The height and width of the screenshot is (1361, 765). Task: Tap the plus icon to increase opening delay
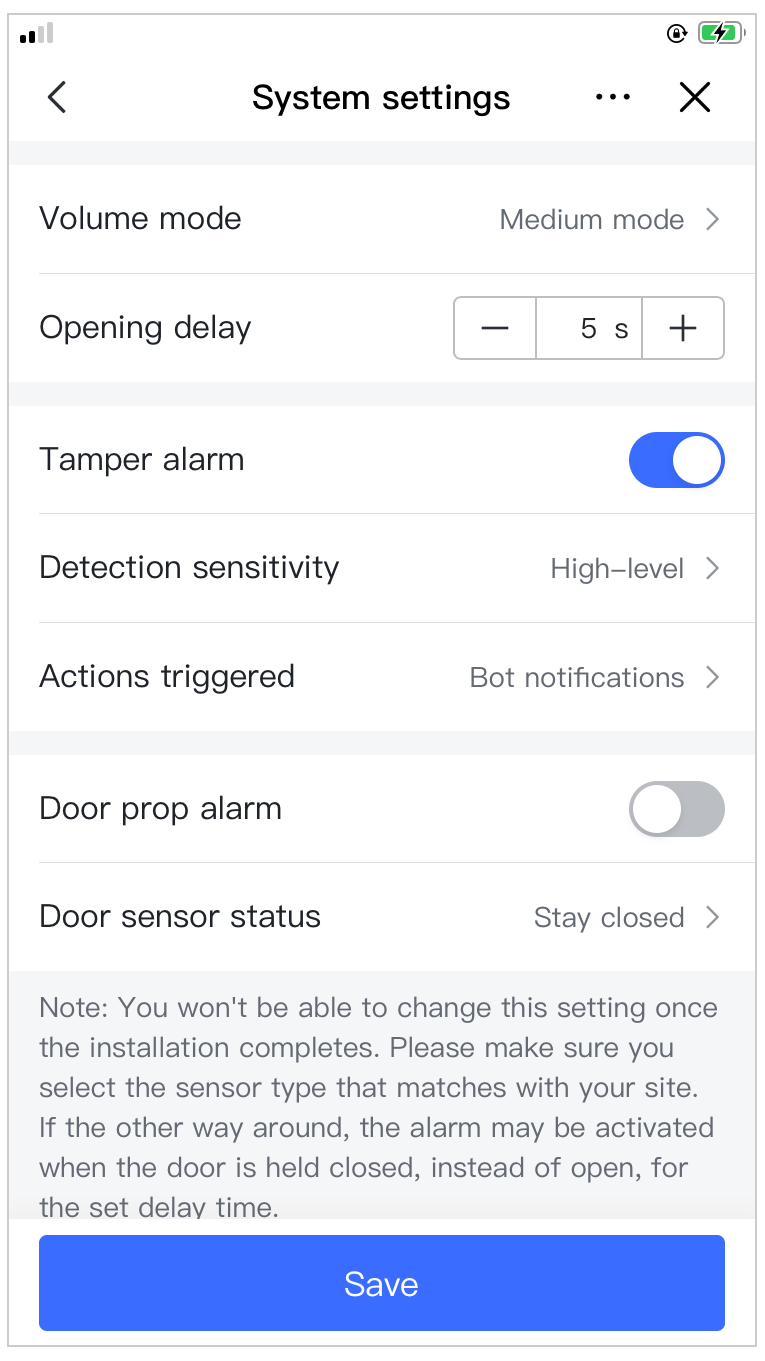click(683, 328)
